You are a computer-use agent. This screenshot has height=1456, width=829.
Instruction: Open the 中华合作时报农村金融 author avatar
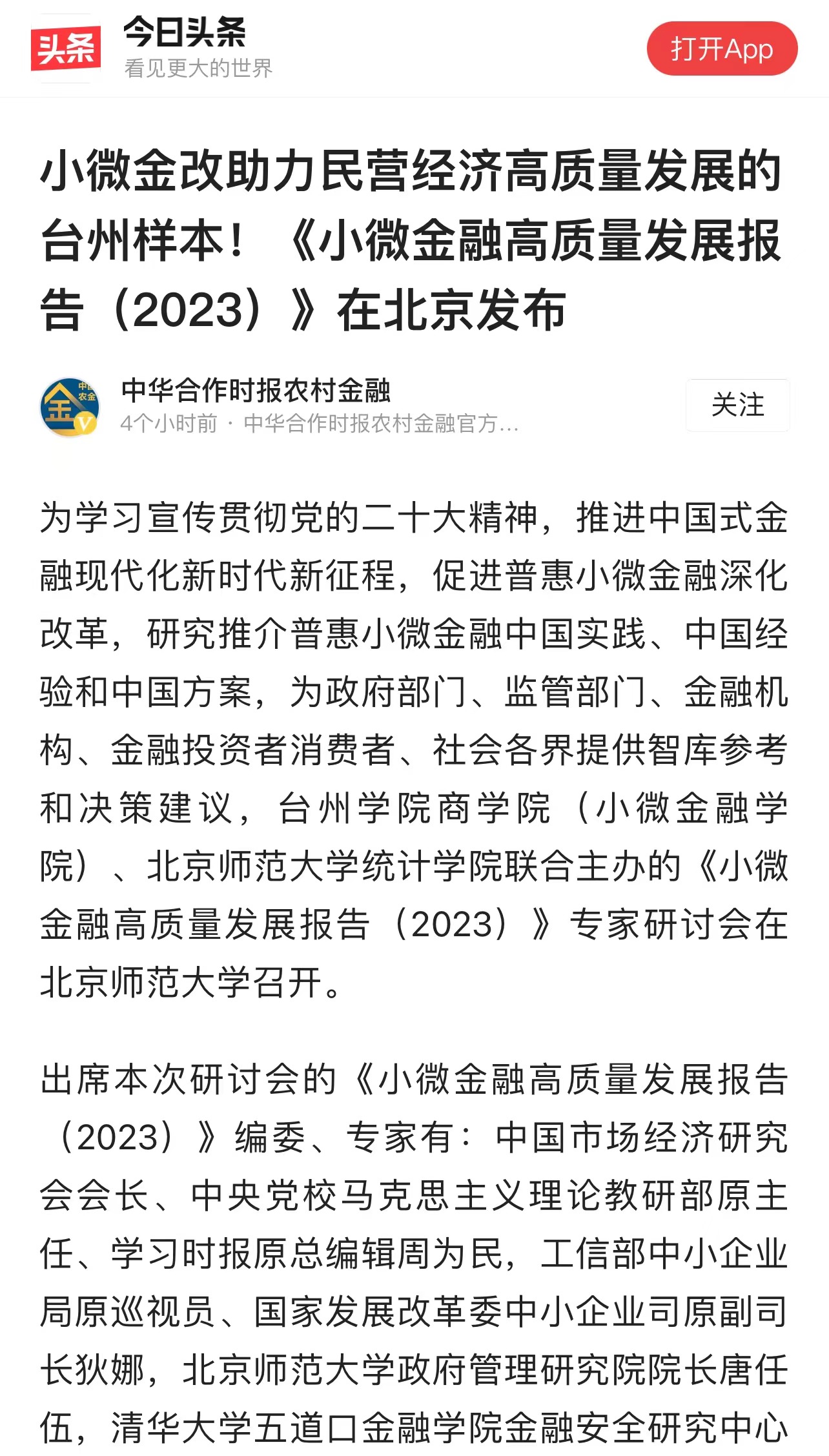coord(70,407)
